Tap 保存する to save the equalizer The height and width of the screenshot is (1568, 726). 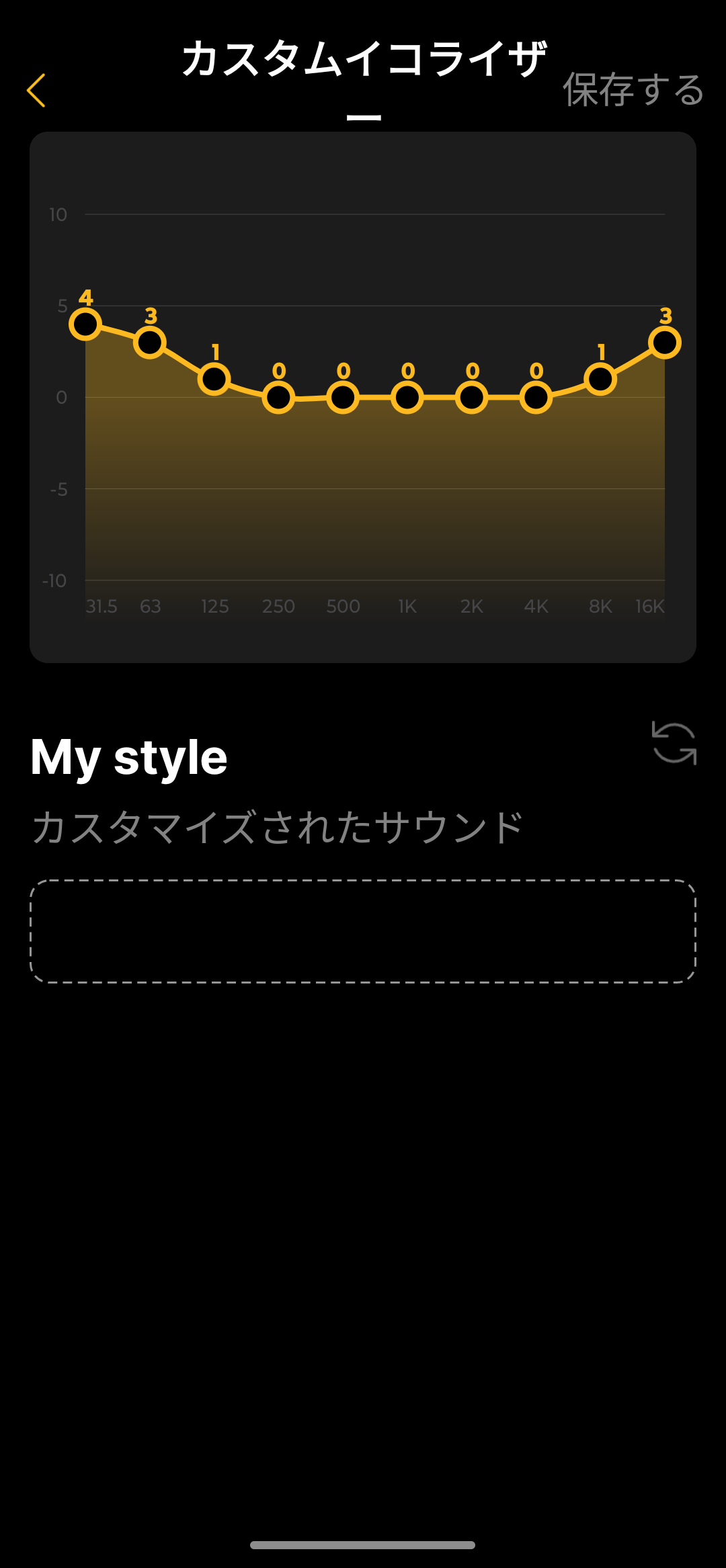pyautogui.click(x=633, y=90)
